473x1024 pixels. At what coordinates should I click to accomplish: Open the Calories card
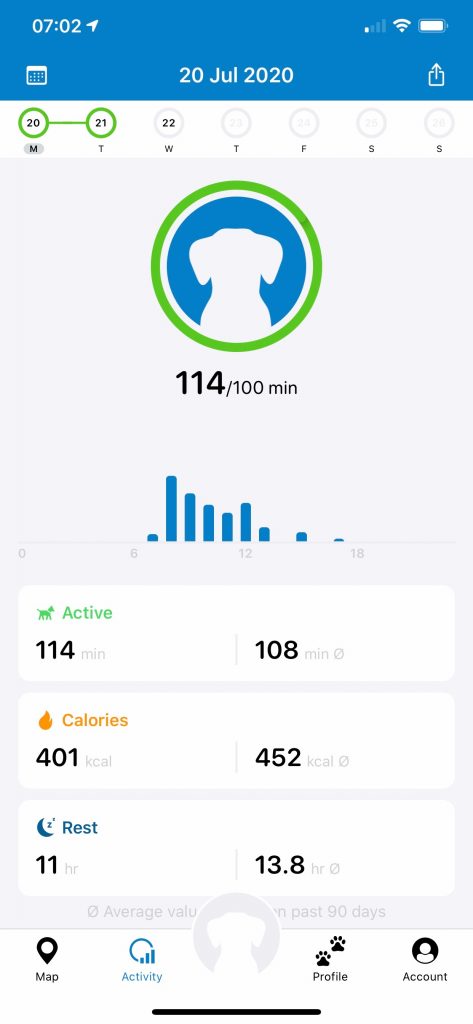236,741
